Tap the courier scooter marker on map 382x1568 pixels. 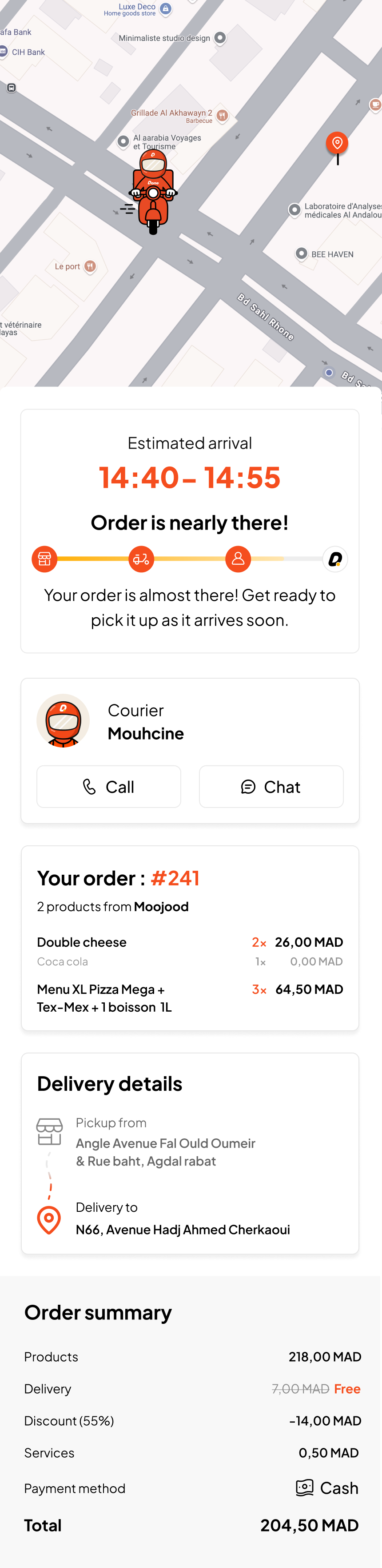(153, 193)
